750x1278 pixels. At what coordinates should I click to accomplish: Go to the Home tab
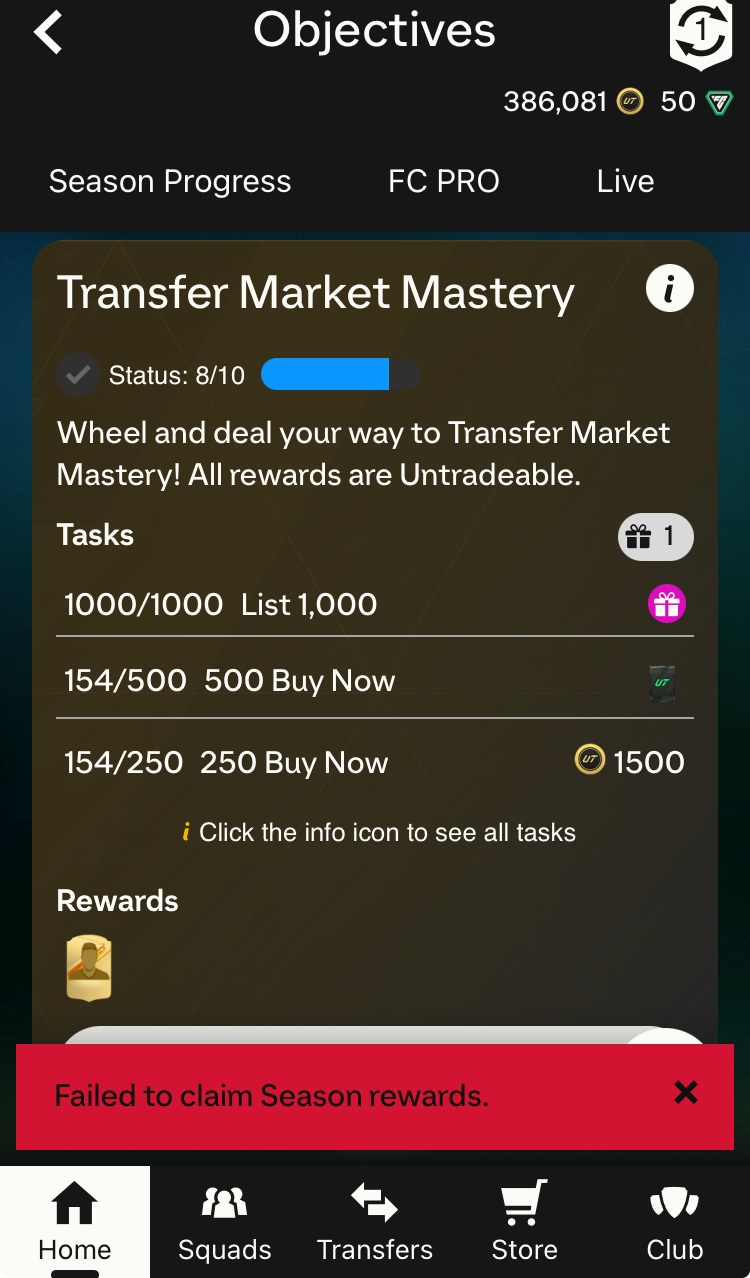[x=75, y=1222]
